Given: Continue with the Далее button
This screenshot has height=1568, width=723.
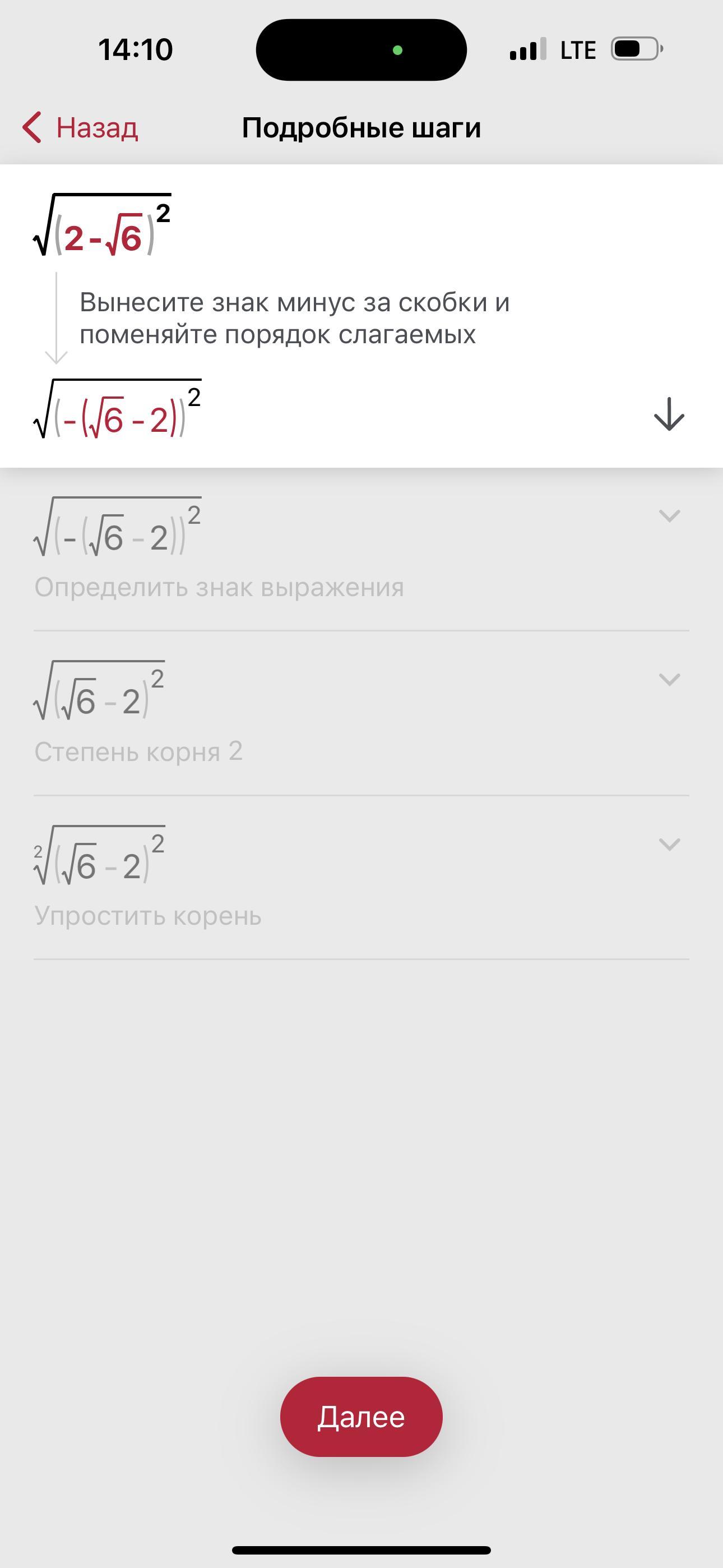Looking at the screenshot, I should point(361,1417).
